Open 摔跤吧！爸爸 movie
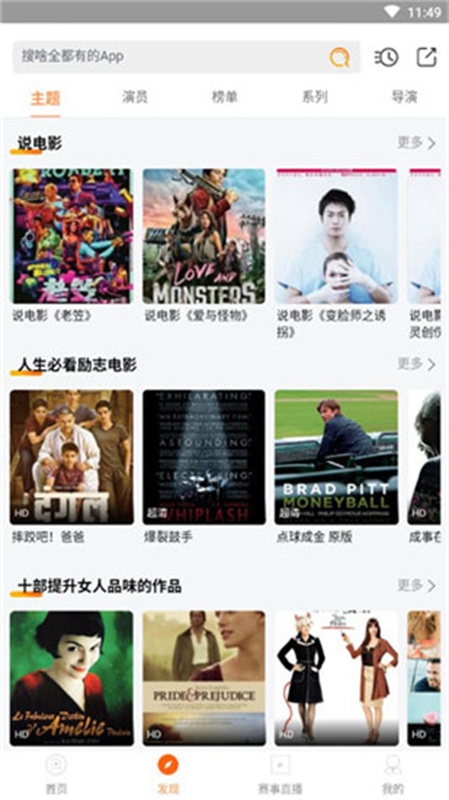449x800 pixels. [72, 466]
